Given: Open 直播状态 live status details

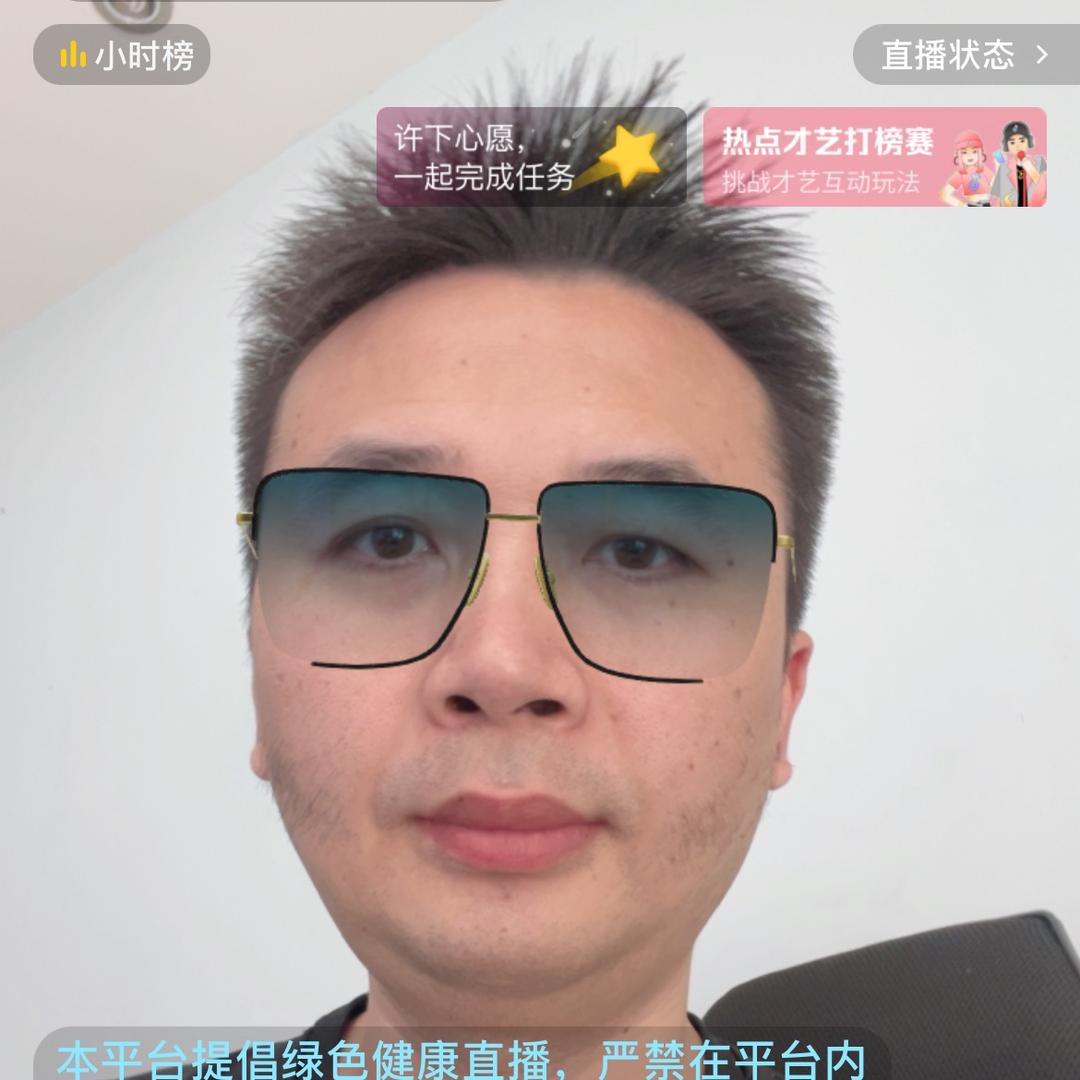Looking at the screenshot, I should tap(965, 55).
